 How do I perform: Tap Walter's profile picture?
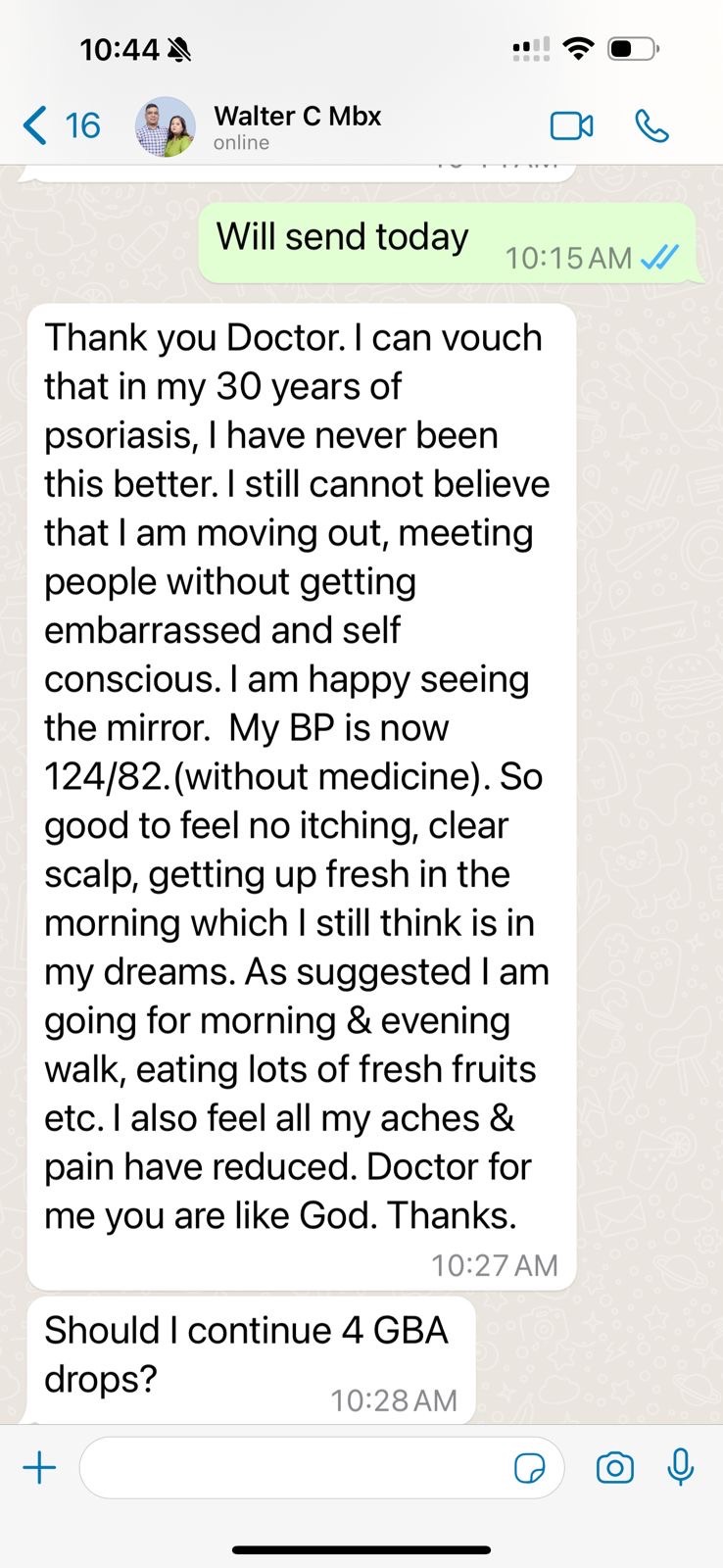[165, 126]
